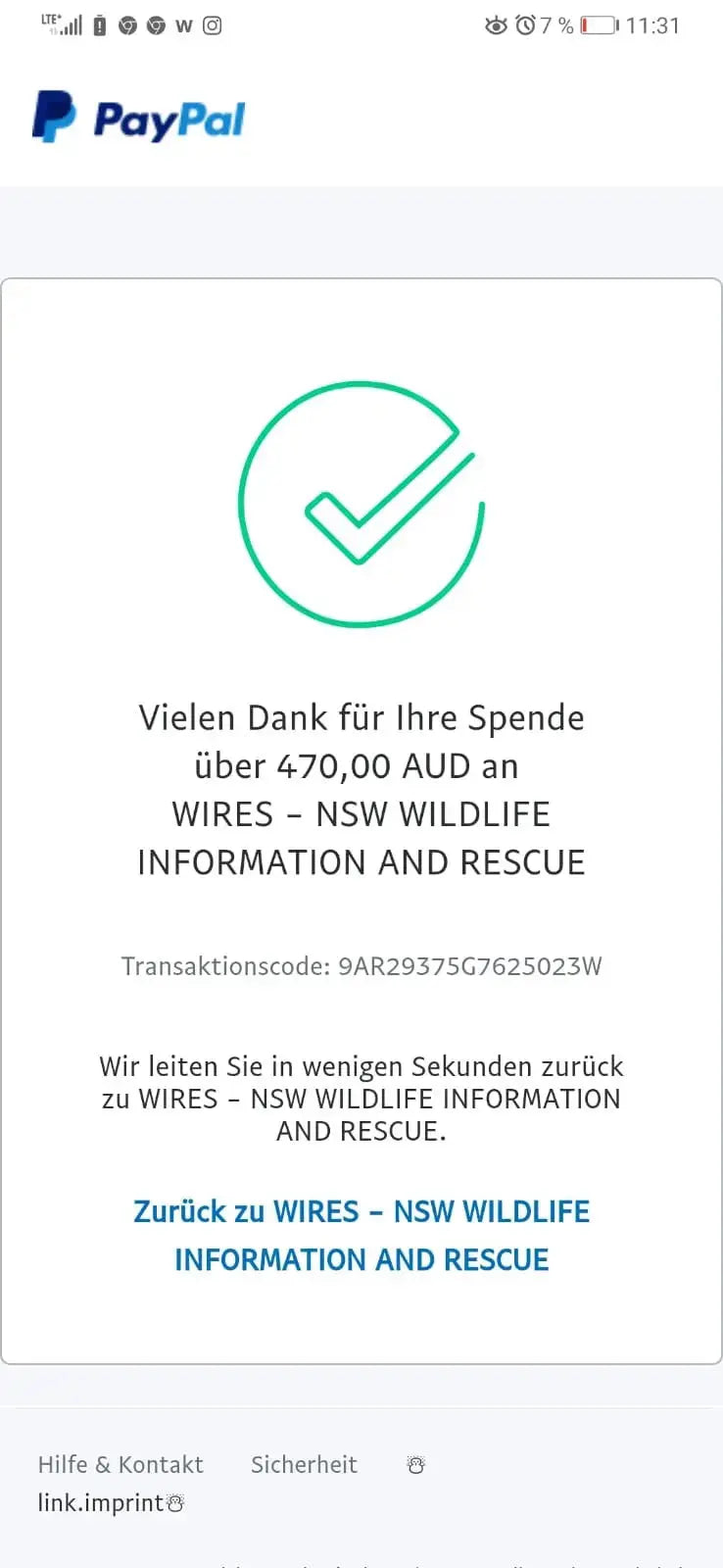This screenshot has height=1568, width=723.
Task: Open the Sicherheit page
Action: tap(304, 1464)
